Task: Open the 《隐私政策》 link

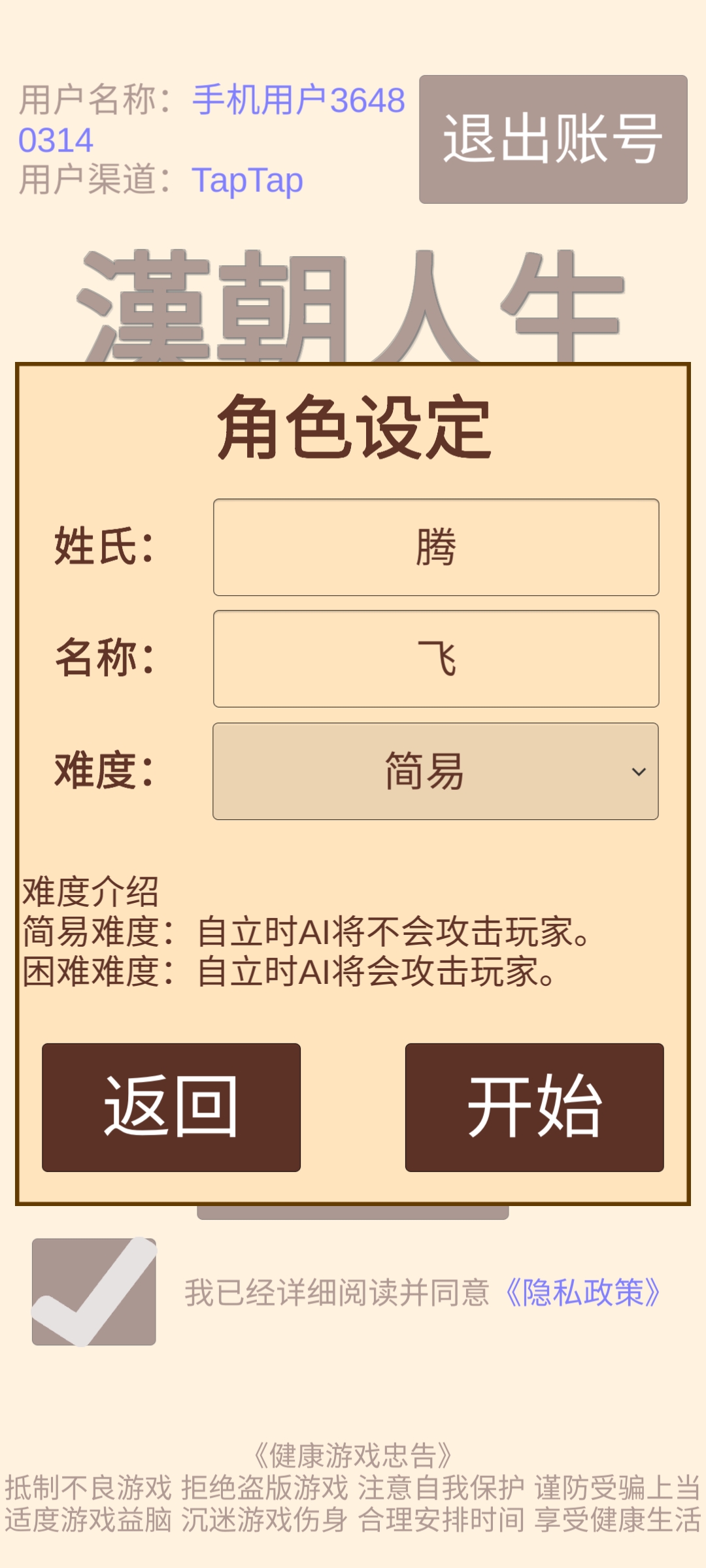Action: click(582, 1292)
